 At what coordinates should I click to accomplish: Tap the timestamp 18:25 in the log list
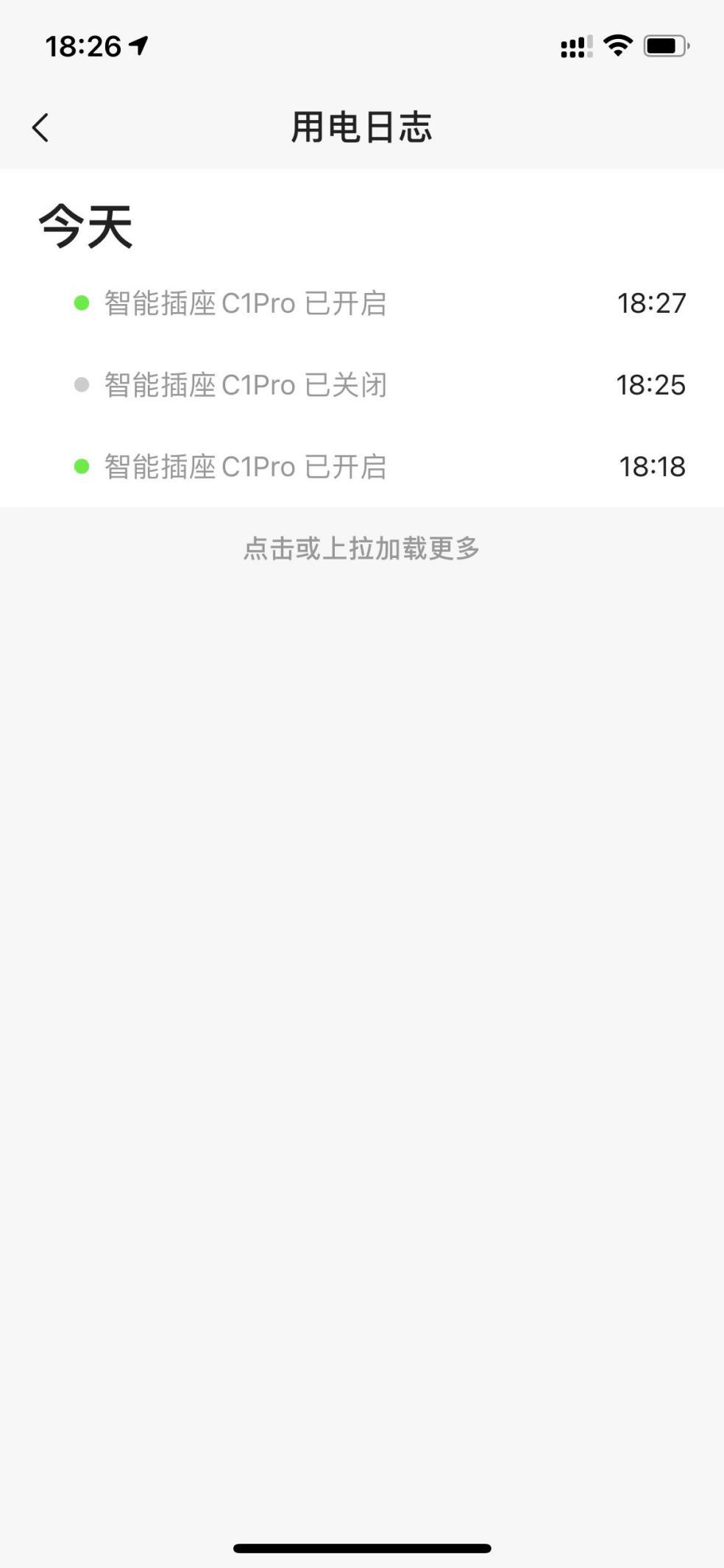coord(650,384)
